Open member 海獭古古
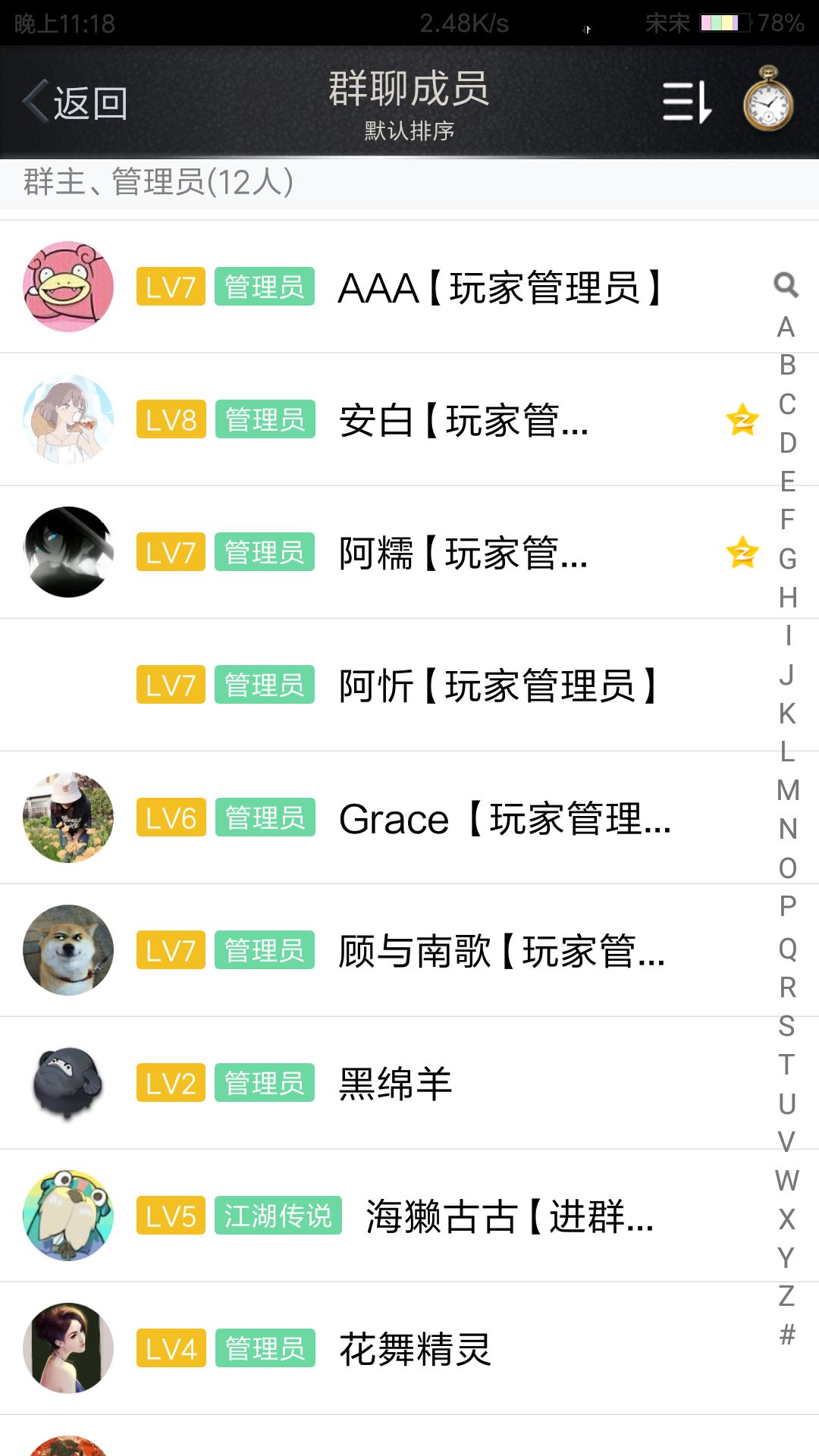The width and height of the screenshot is (819, 1456). [x=508, y=1217]
